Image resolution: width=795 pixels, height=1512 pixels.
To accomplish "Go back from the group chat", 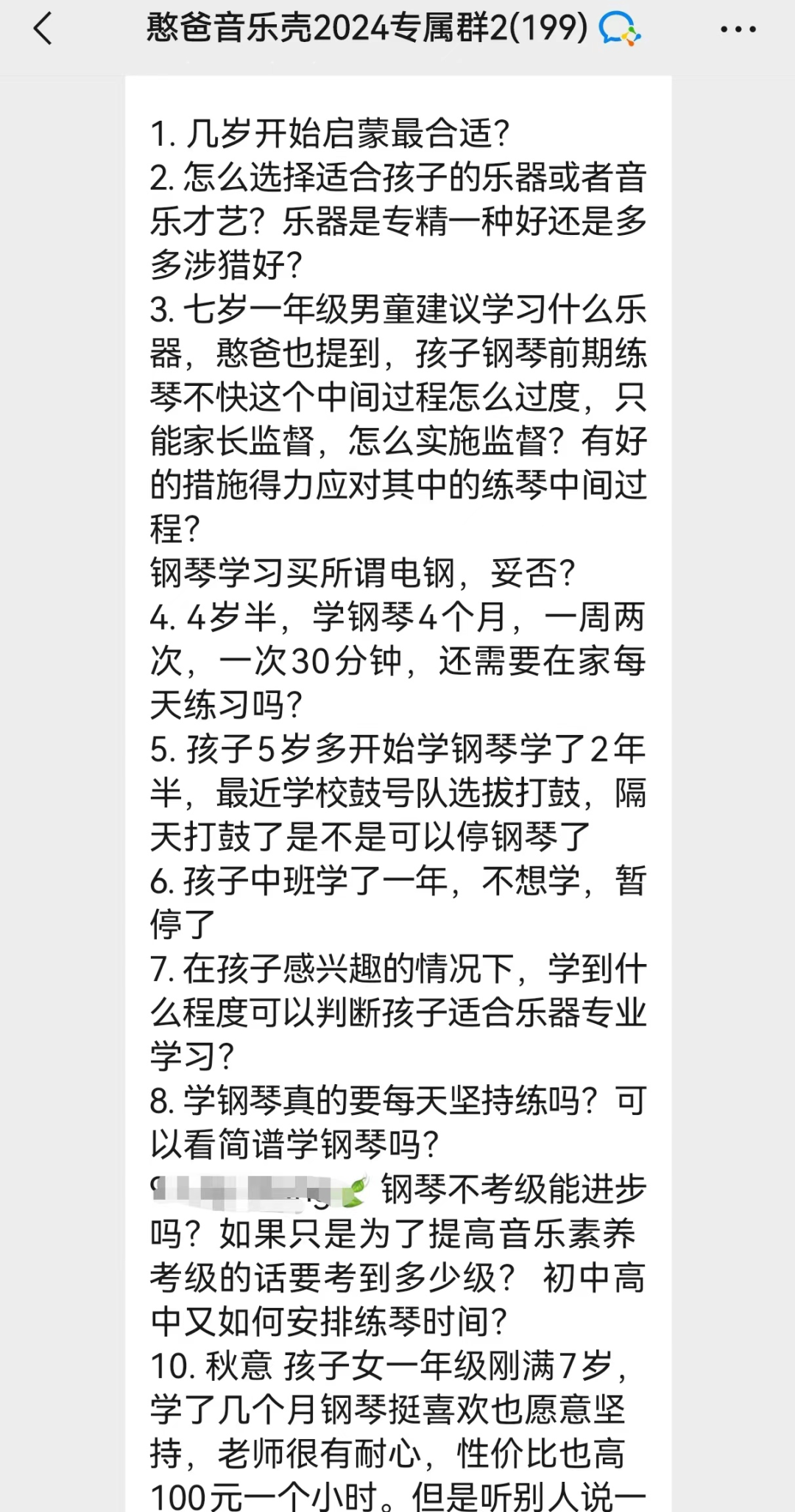I will click(x=43, y=29).
